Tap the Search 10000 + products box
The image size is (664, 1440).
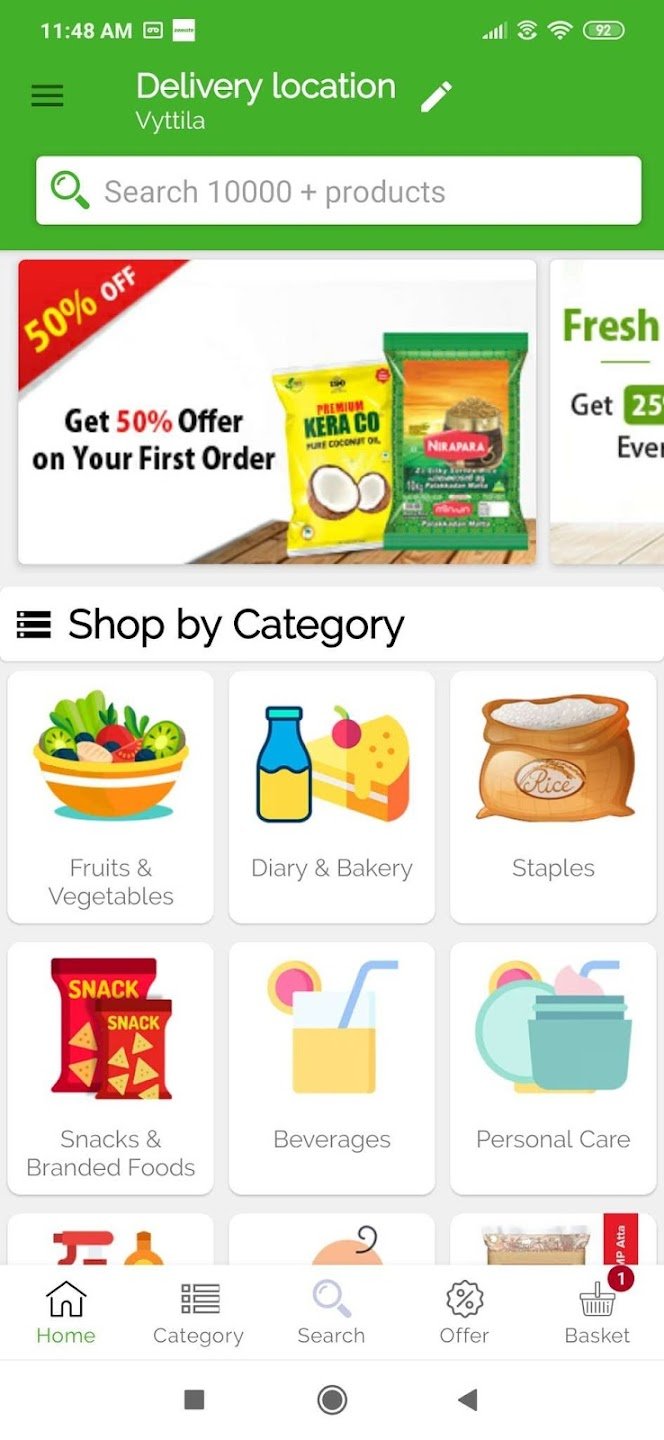(338, 191)
